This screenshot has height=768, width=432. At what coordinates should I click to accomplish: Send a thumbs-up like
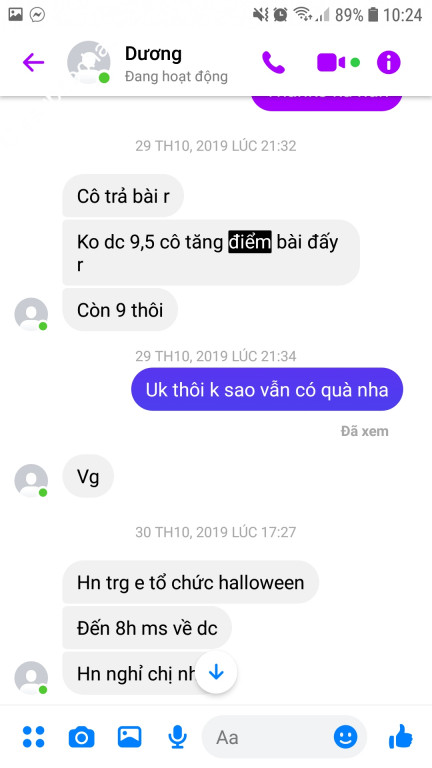(401, 736)
